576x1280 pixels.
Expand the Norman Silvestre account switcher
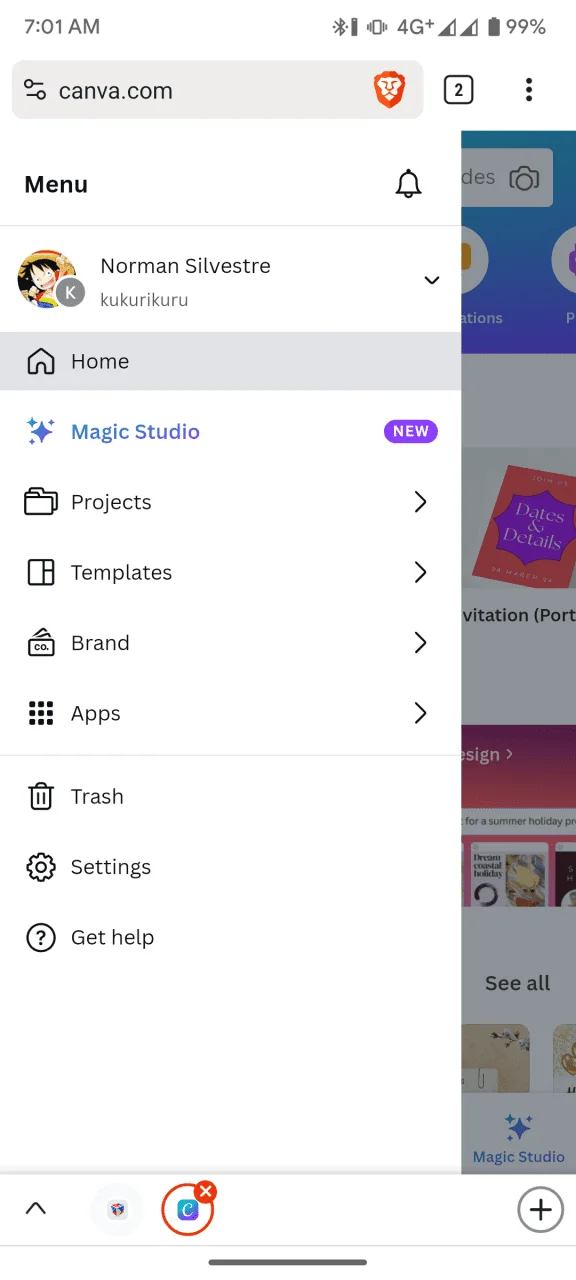click(431, 280)
